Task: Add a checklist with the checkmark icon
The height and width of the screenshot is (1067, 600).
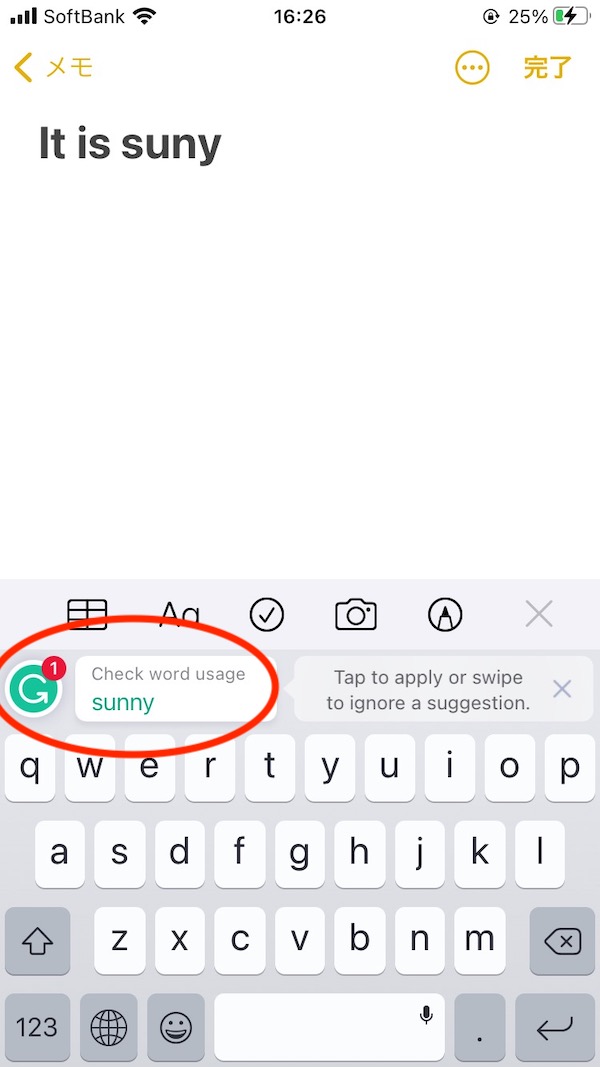Action: click(267, 614)
